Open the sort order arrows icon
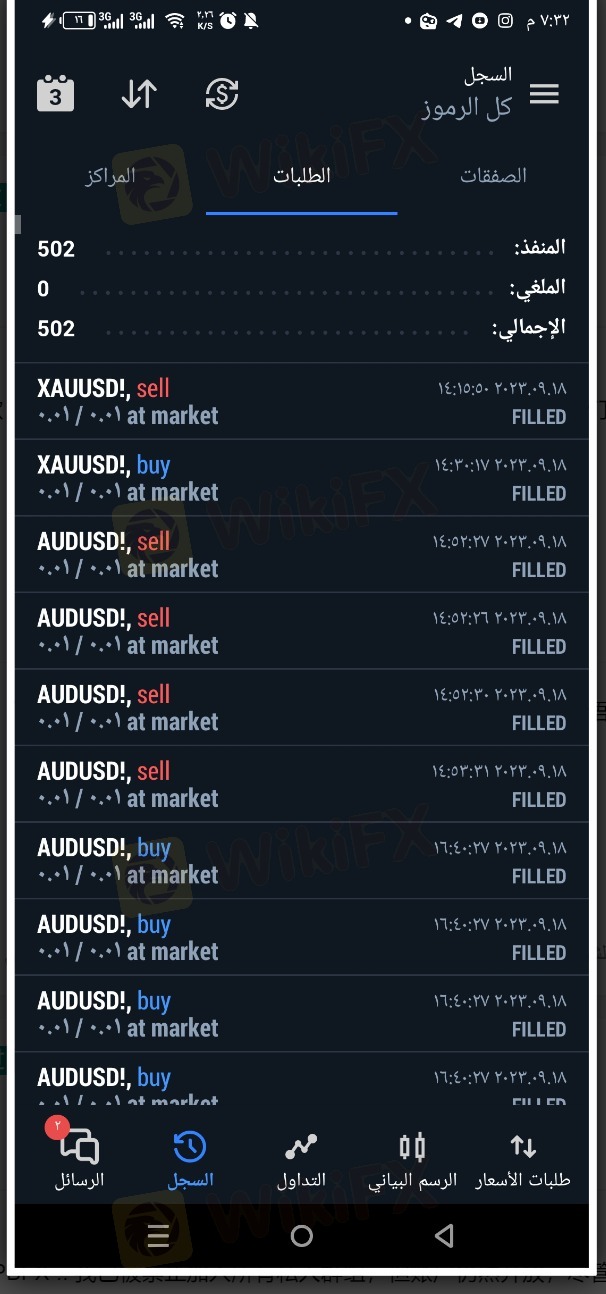606x1294 pixels. 139,94
